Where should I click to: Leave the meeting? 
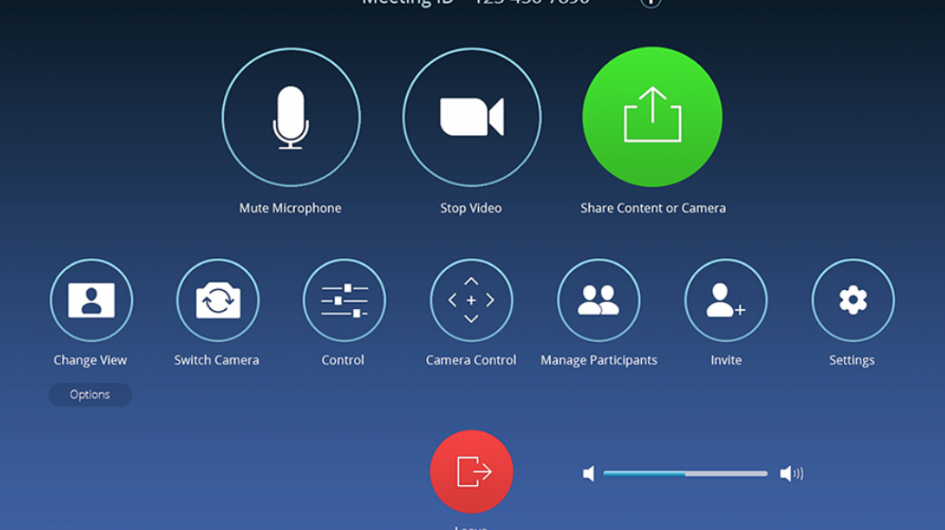pos(472,472)
